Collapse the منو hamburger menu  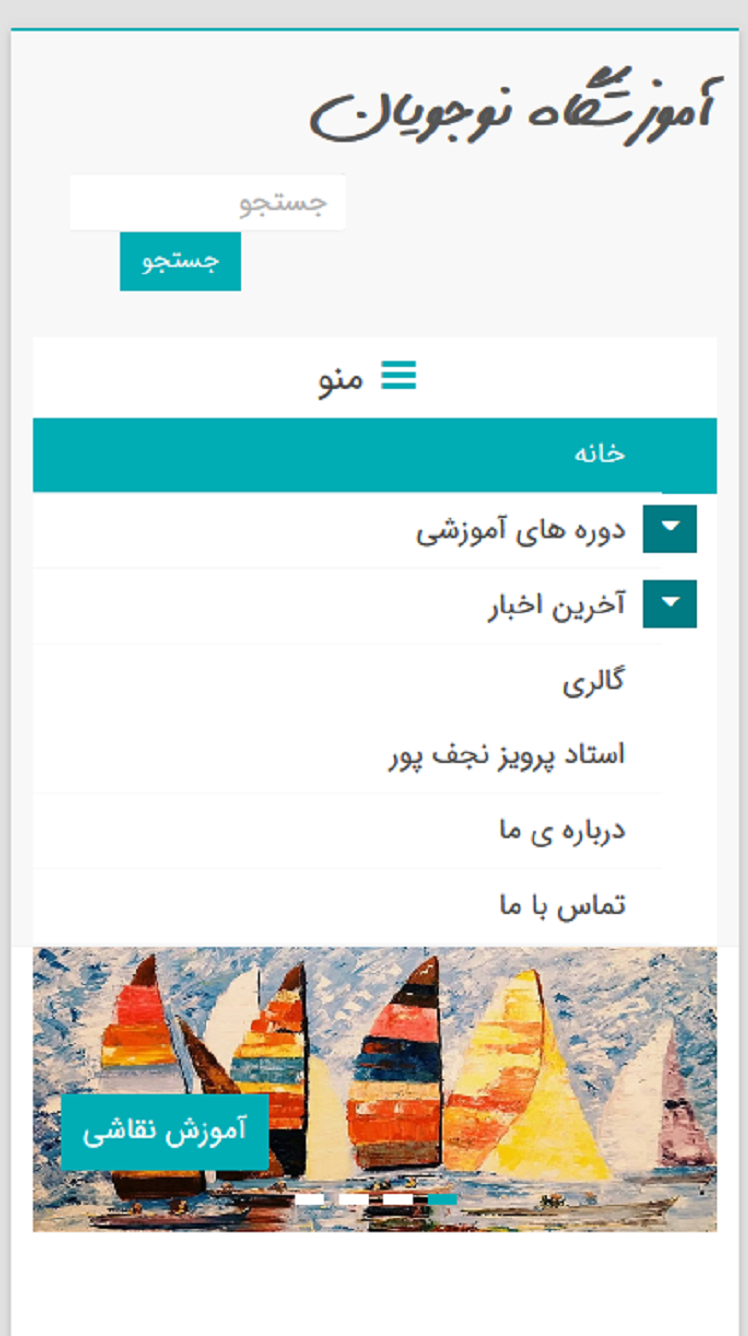pyautogui.click(x=368, y=379)
